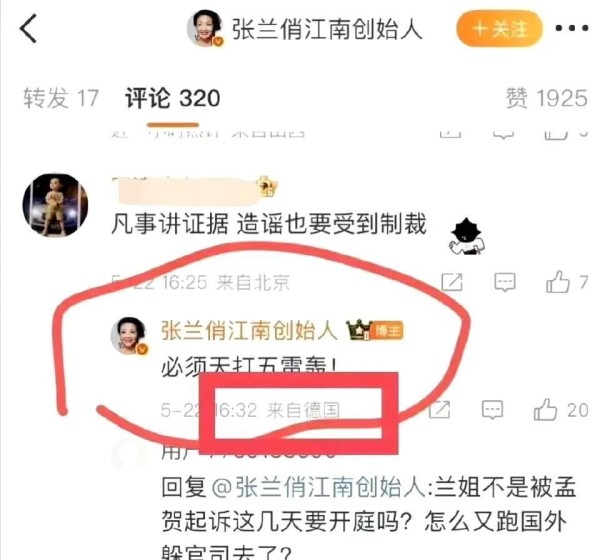Like the 必须天打五雷轰 comment with 20 likes

(x=546, y=410)
